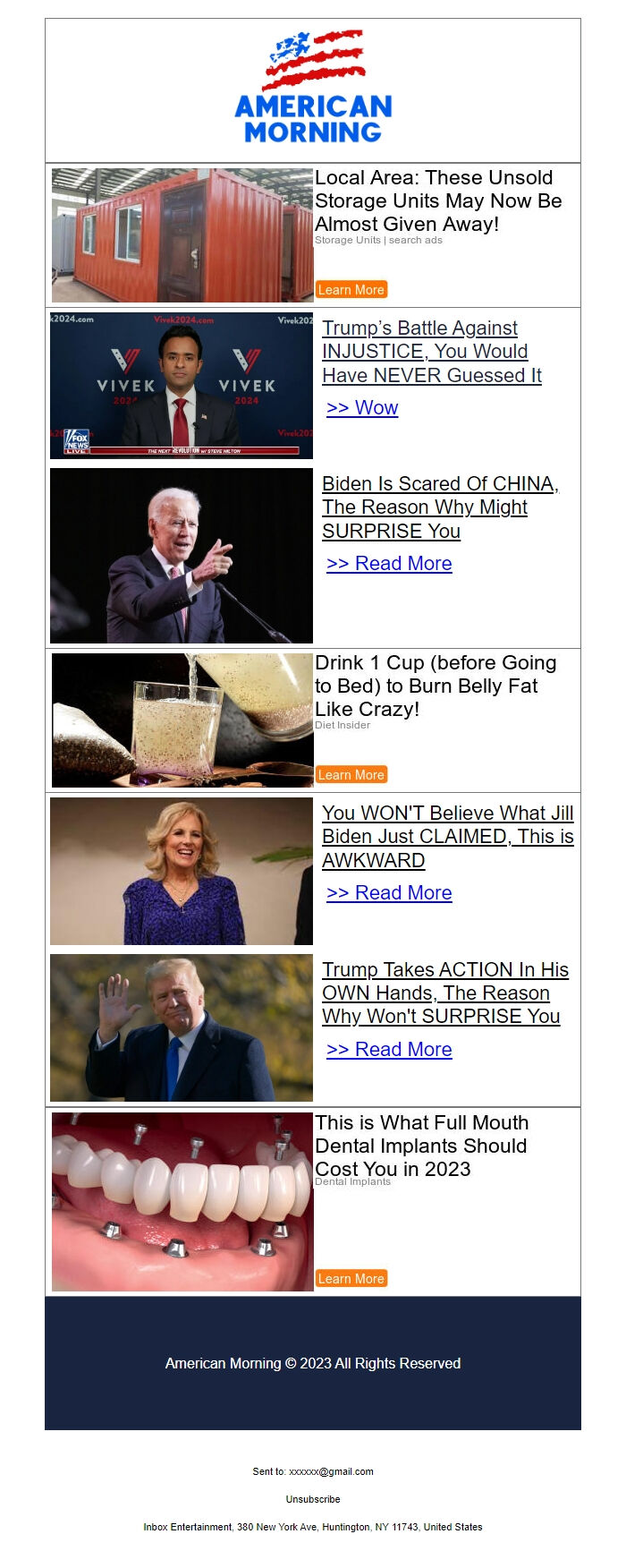Open the Biden Is Scared Of CHINA headline
The height and width of the screenshot is (1568, 626).
click(x=439, y=507)
